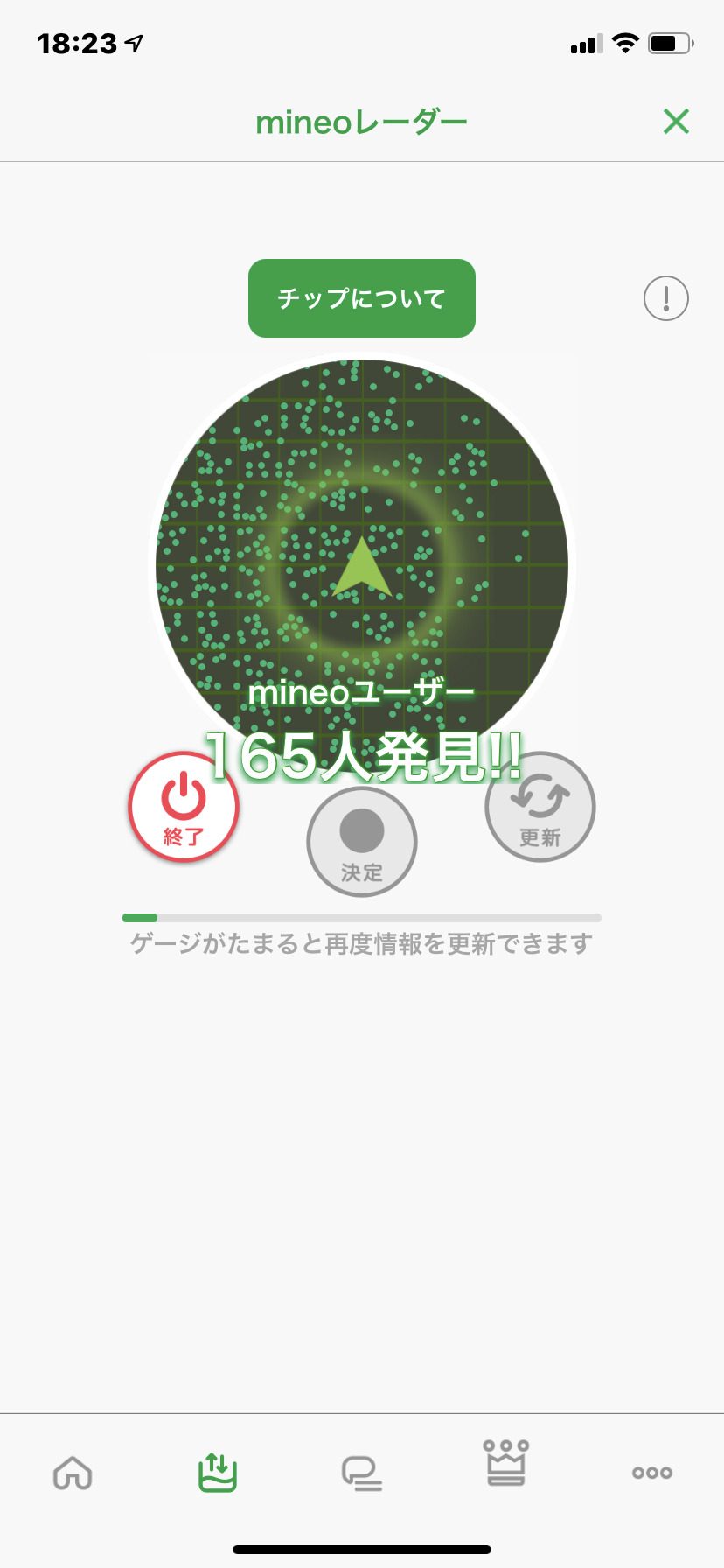Image resolution: width=724 pixels, height=1568 pixels.
Task: Switch to the data tank tab
Action: (x=218, y=1472)
